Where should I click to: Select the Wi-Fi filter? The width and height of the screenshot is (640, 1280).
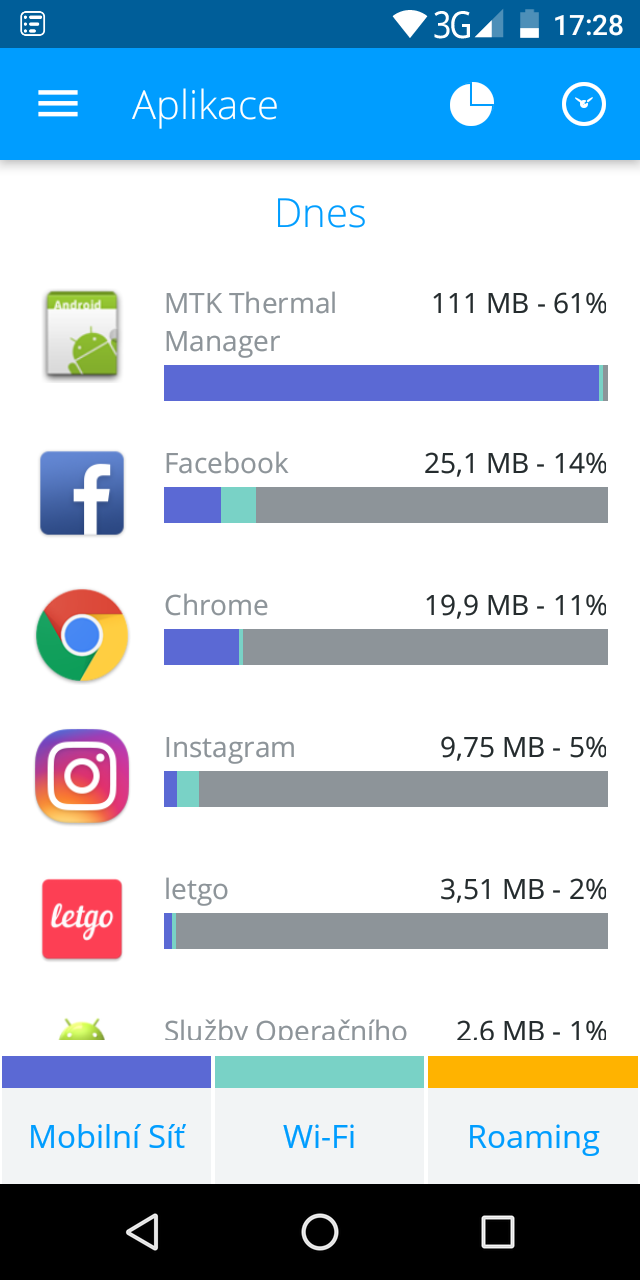[x=320, y=1136]
